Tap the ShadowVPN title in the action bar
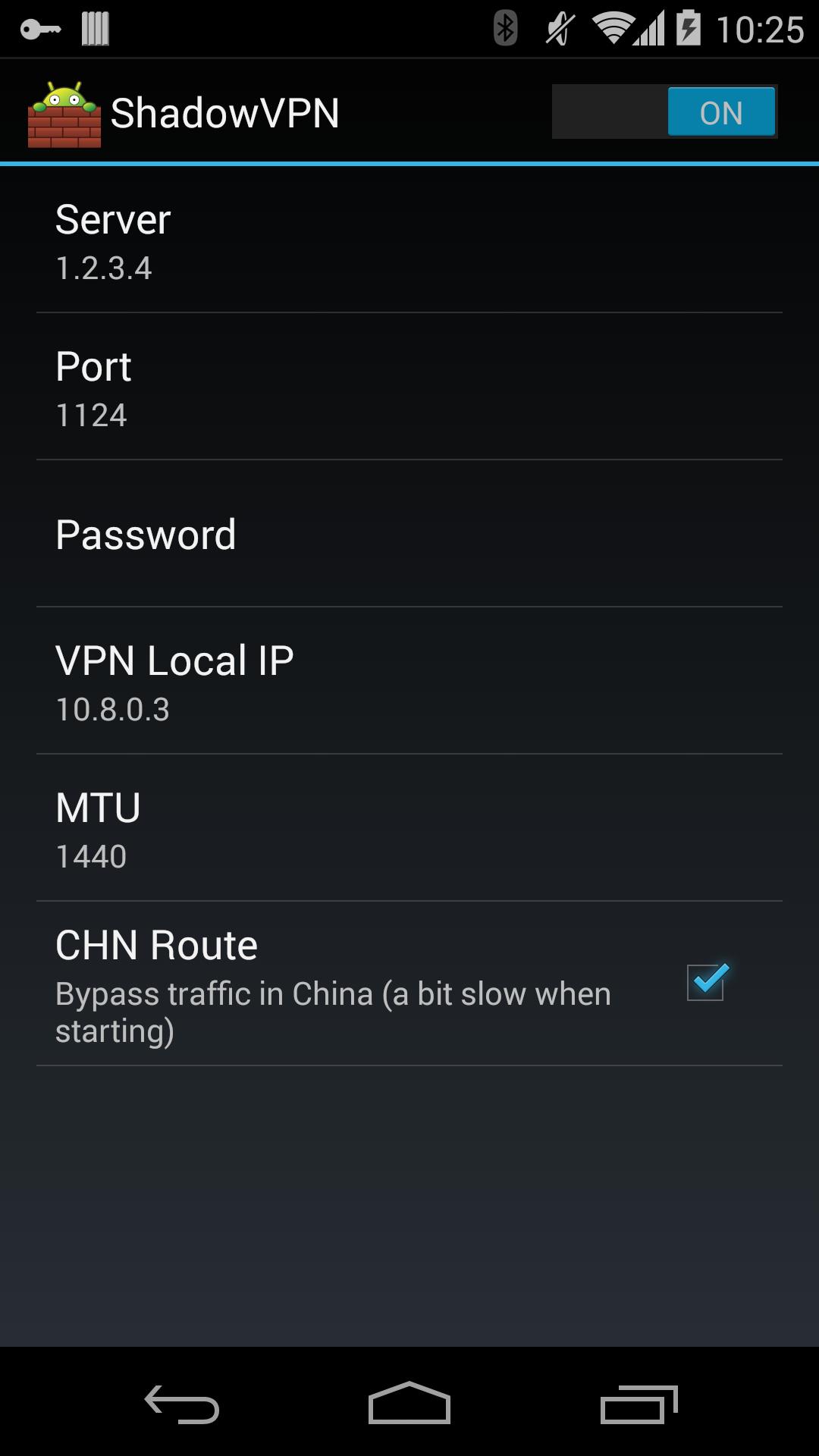This screenshot has height=1456, width=819. pyautogui.click(x=225, y=112)
